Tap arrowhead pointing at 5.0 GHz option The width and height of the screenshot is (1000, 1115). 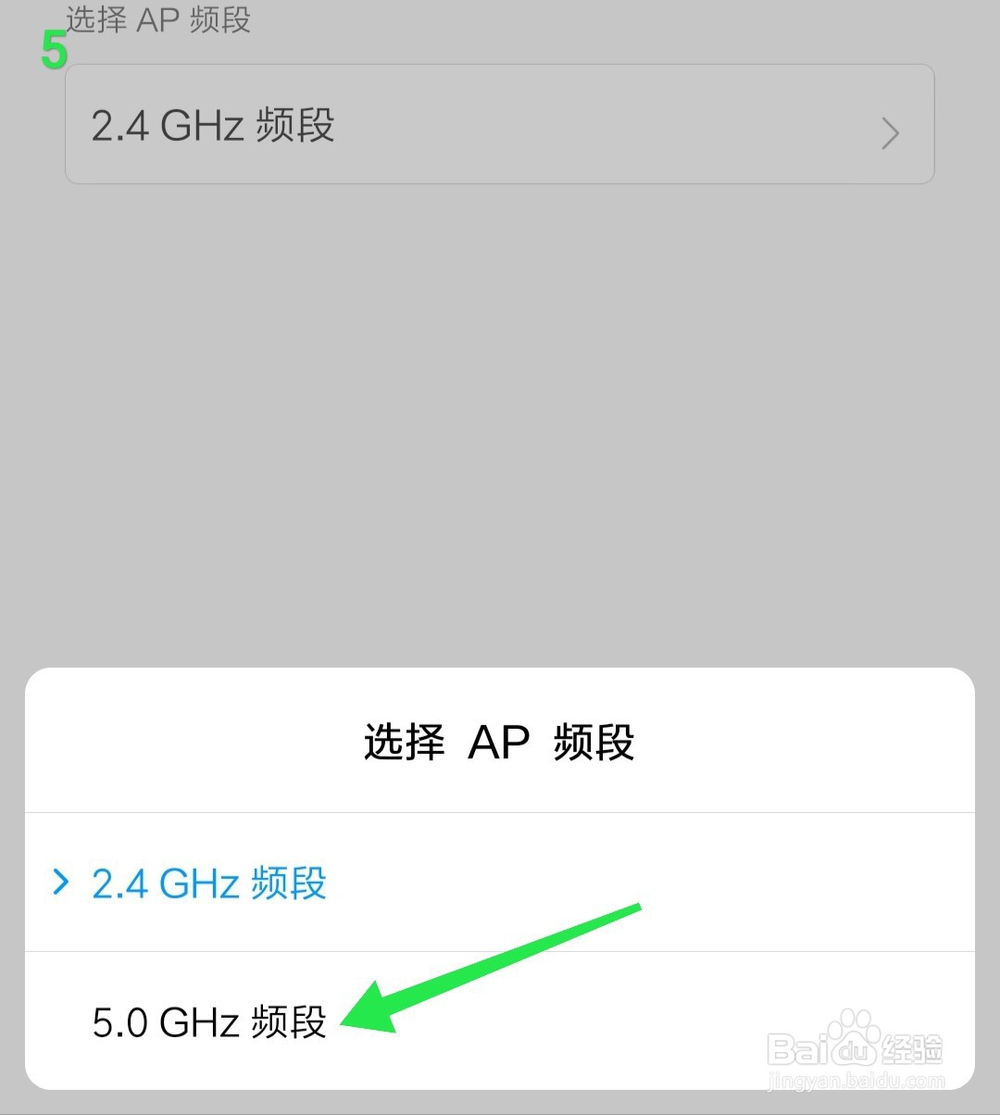[x=370, y=1012]
